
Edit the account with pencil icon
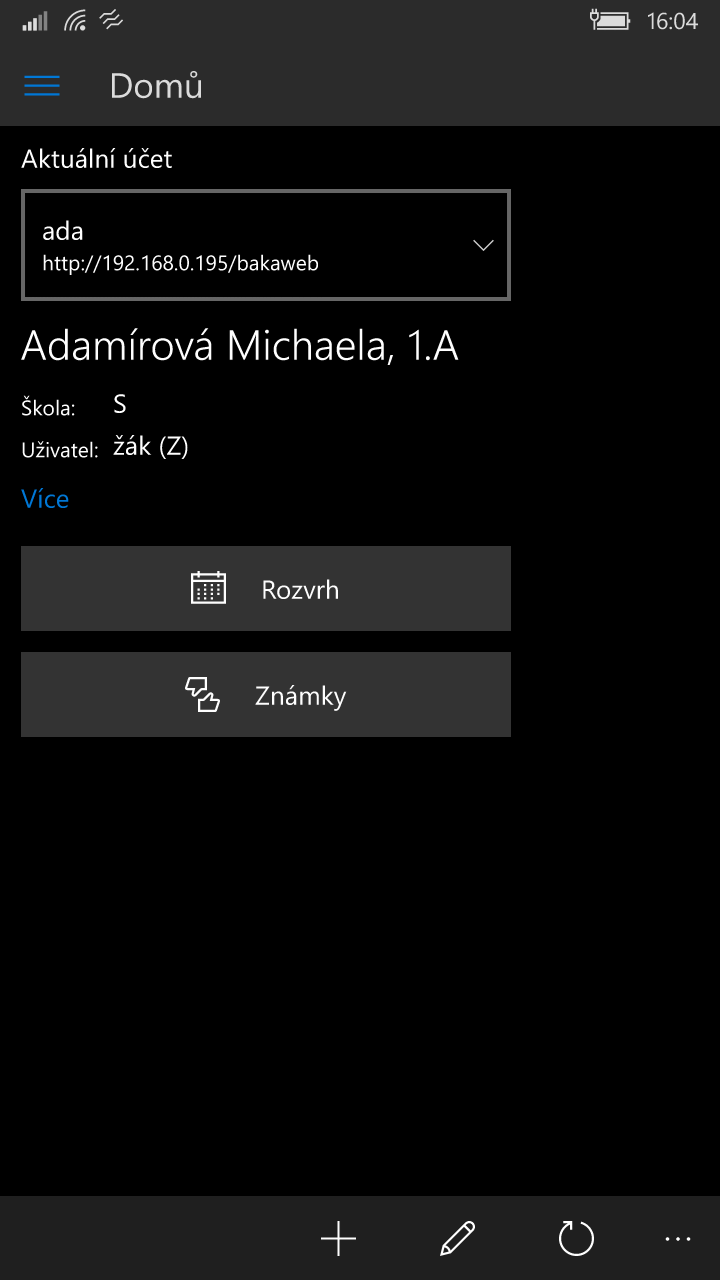point(457,1239)
